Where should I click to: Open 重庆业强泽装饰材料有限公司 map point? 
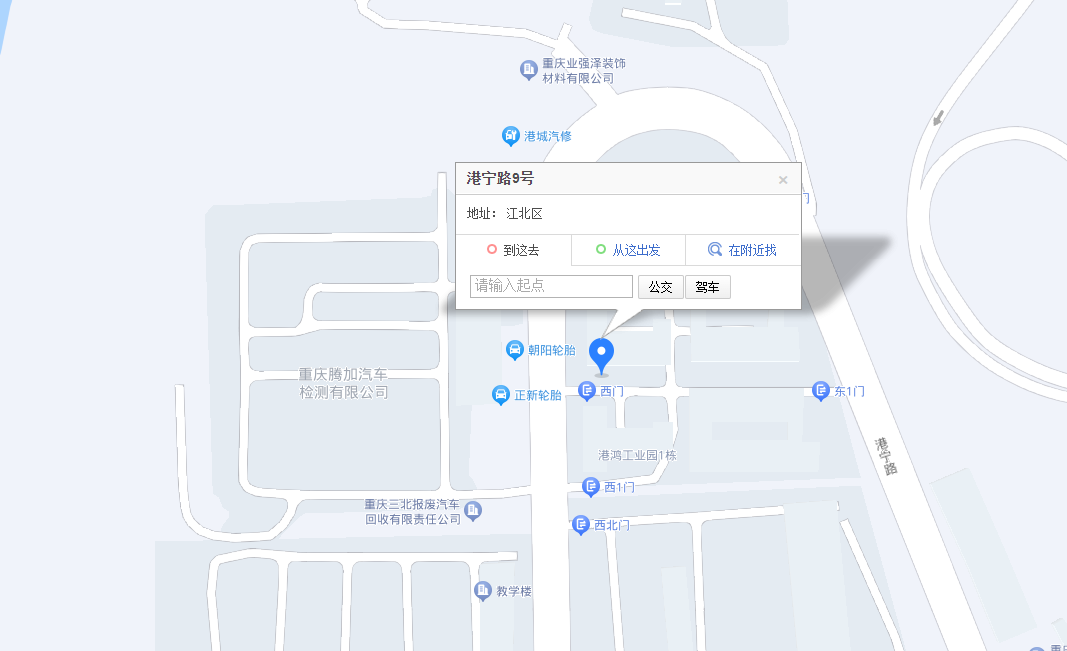tap(529, 69)
